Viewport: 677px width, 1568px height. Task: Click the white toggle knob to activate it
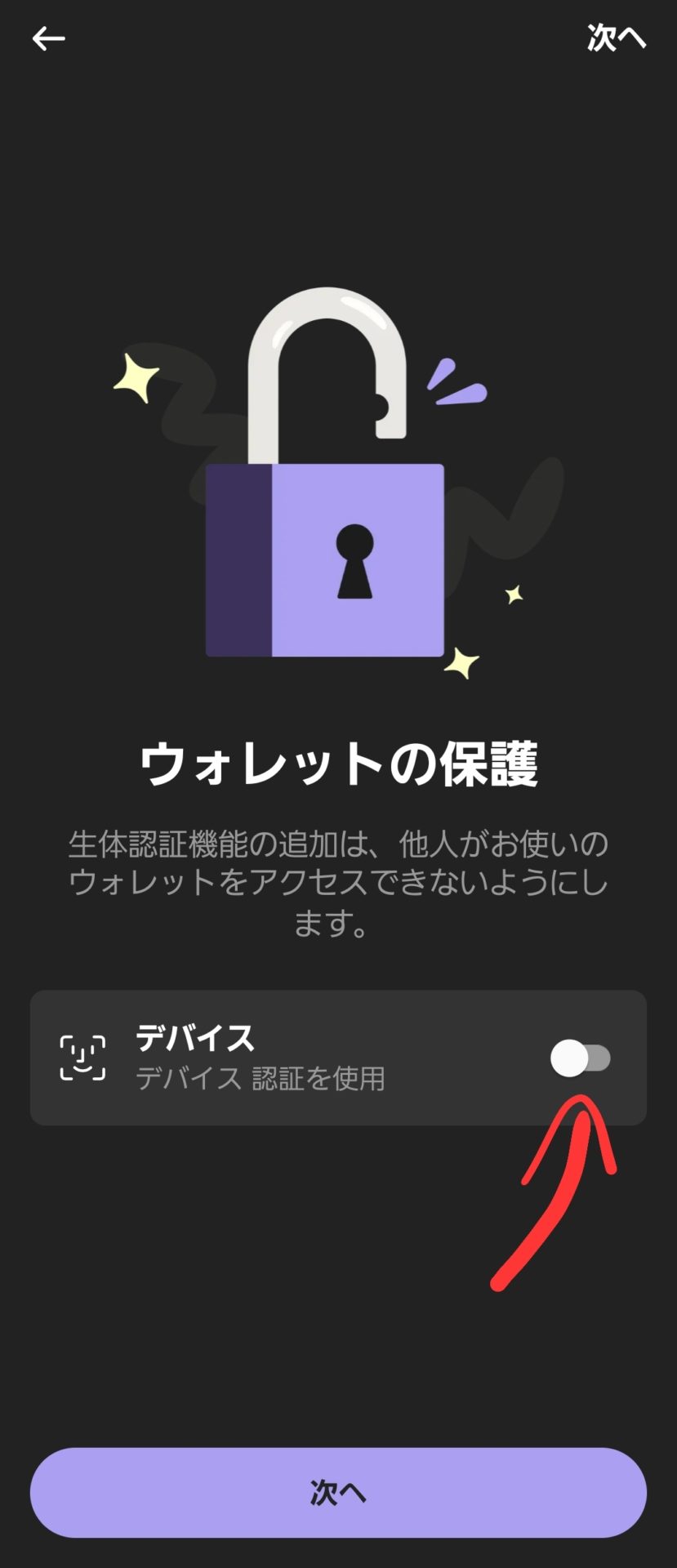pyautogui.click(x=568, y=1058)
